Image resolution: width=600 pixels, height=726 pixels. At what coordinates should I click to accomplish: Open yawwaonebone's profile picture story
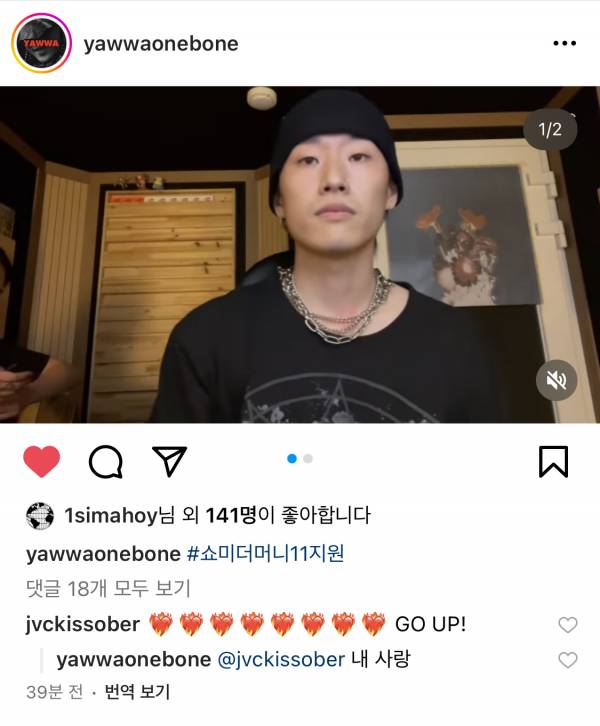(41, 44)
